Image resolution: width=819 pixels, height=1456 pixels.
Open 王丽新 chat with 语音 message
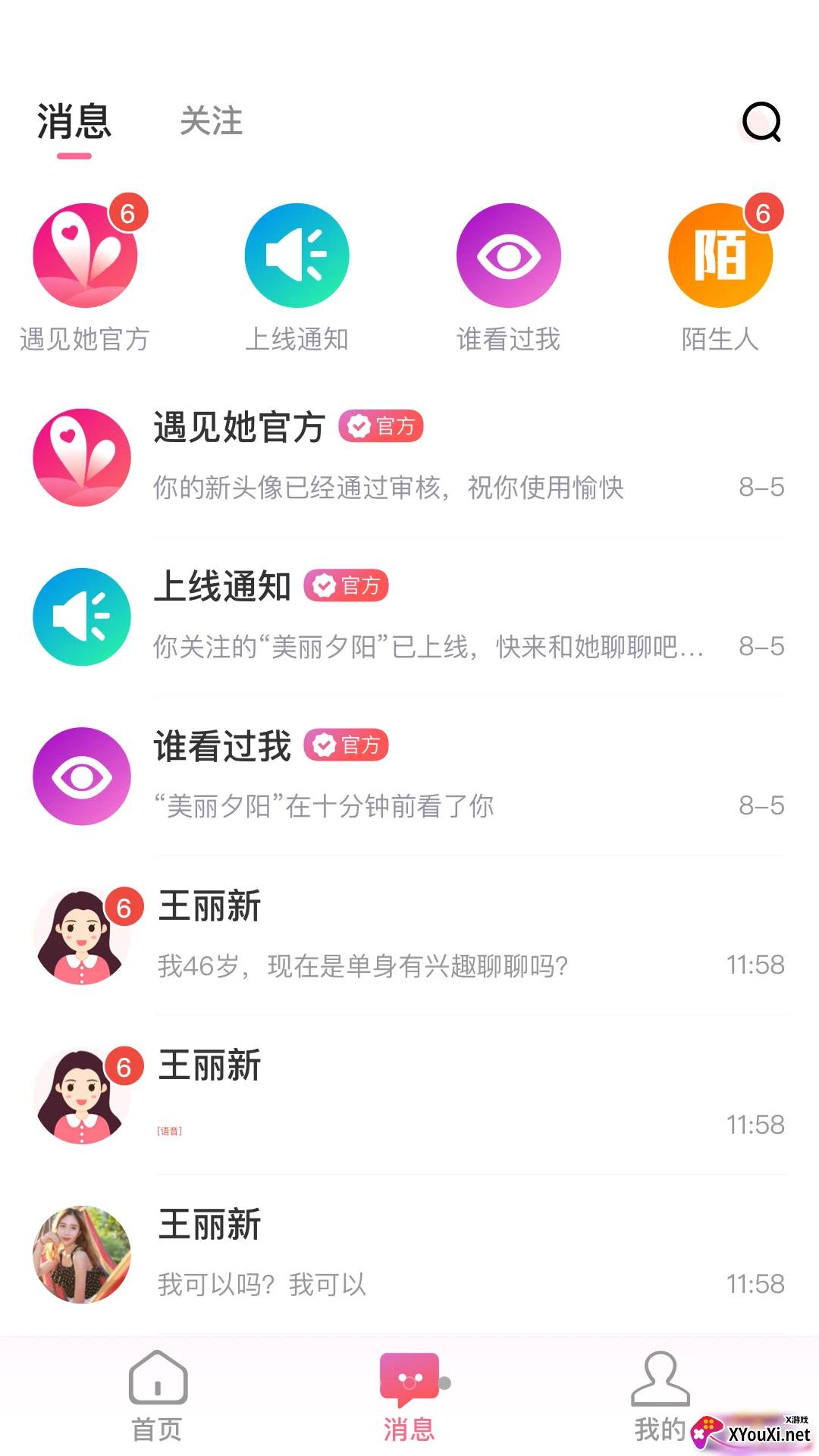point(409,1094)
